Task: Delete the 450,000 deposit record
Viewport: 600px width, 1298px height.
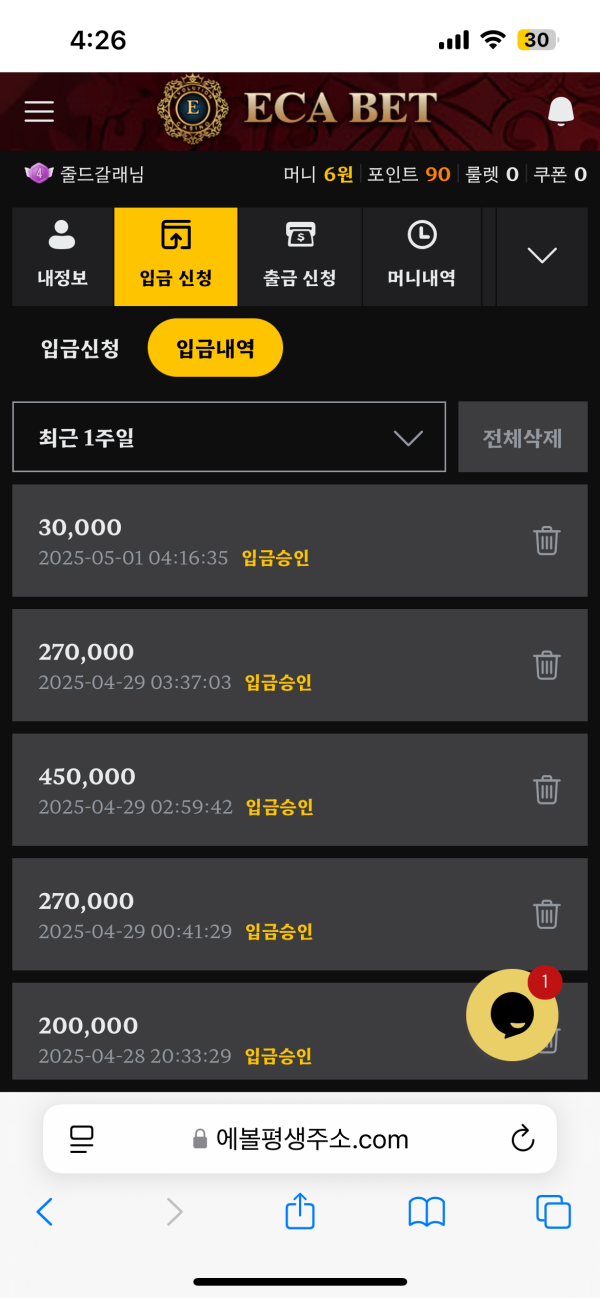Action: tap(546, 789)
